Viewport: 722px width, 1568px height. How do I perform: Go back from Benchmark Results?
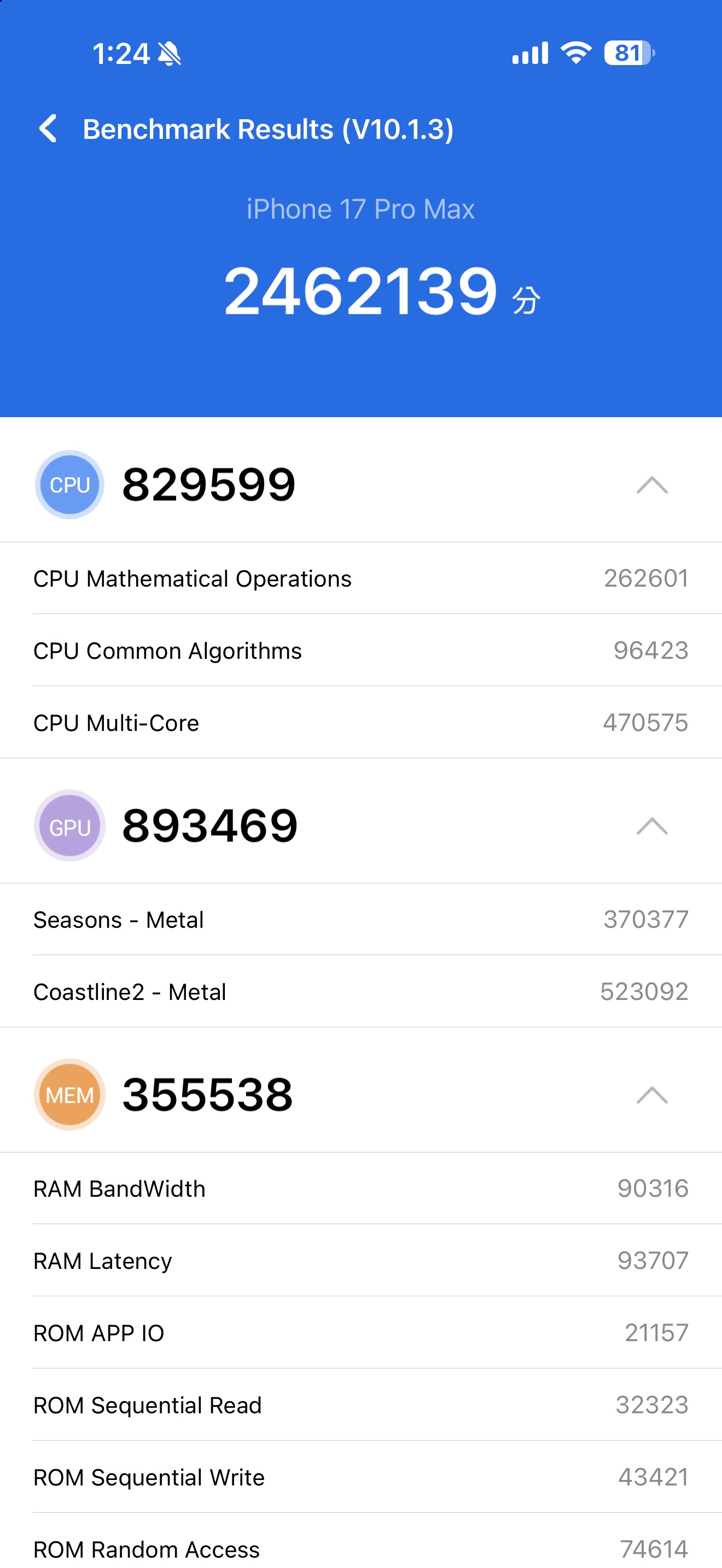pyautogui.click(x=49, y=128)
